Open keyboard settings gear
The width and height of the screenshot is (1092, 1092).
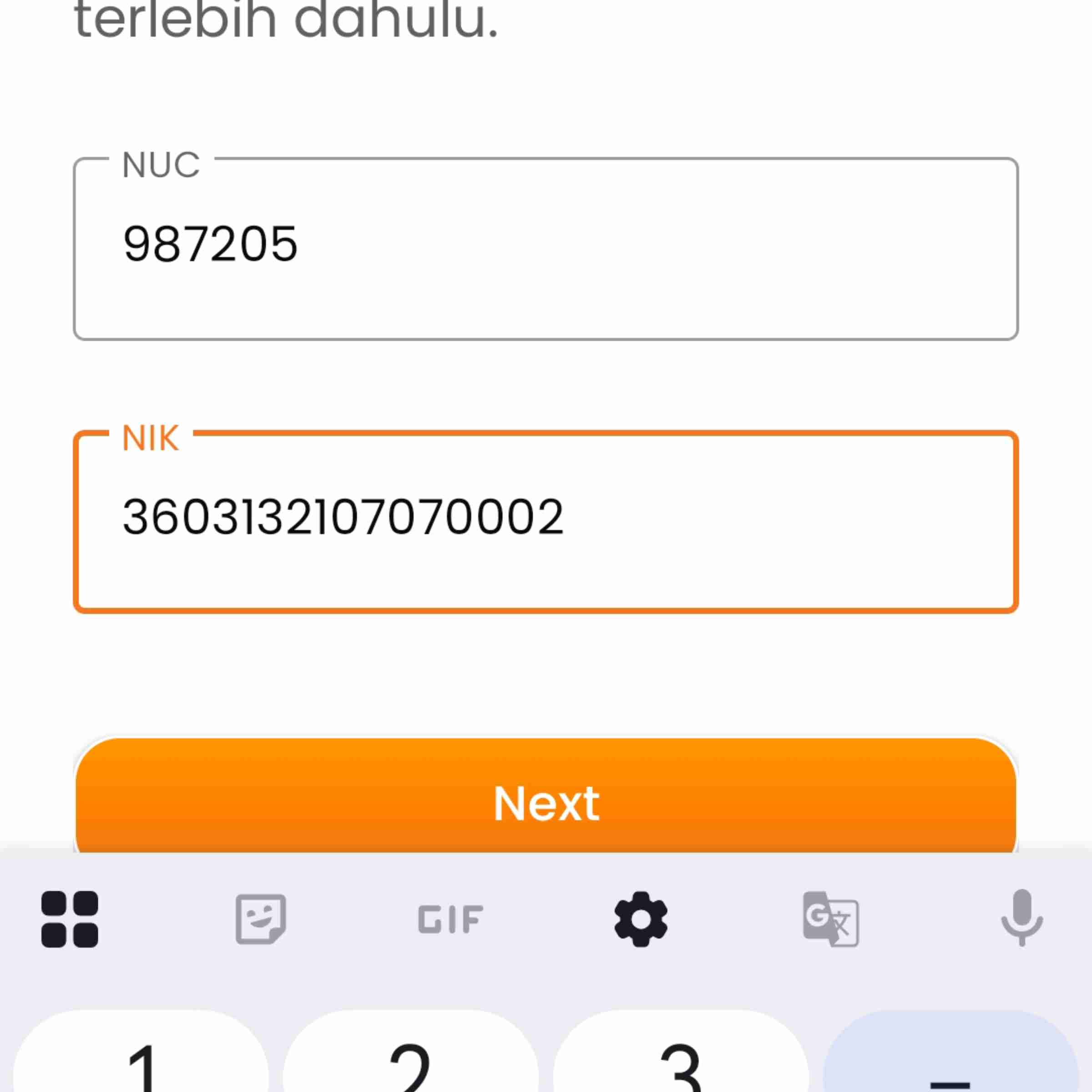click(640, 920)
